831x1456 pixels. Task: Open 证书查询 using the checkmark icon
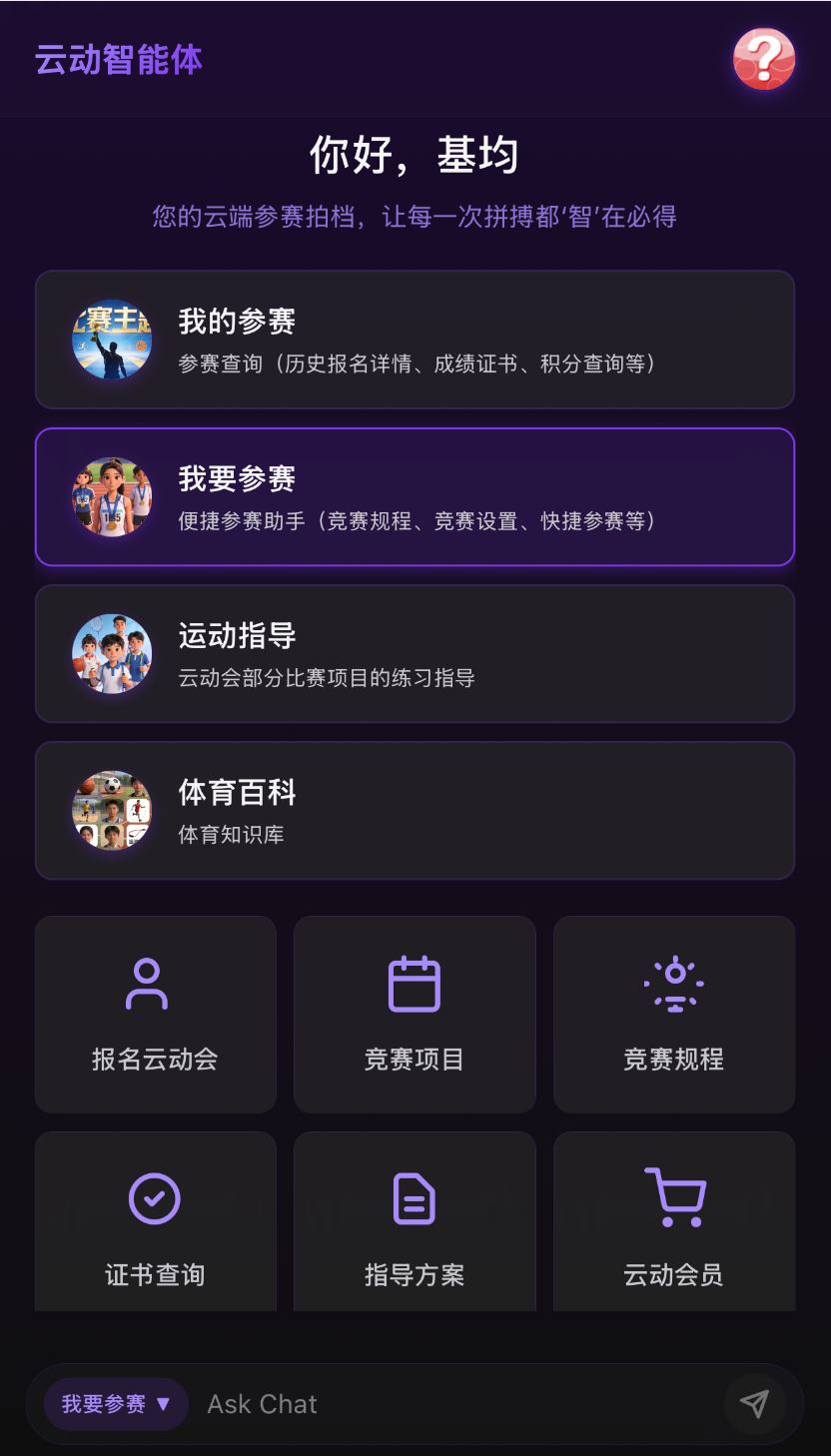point(155,1198)
